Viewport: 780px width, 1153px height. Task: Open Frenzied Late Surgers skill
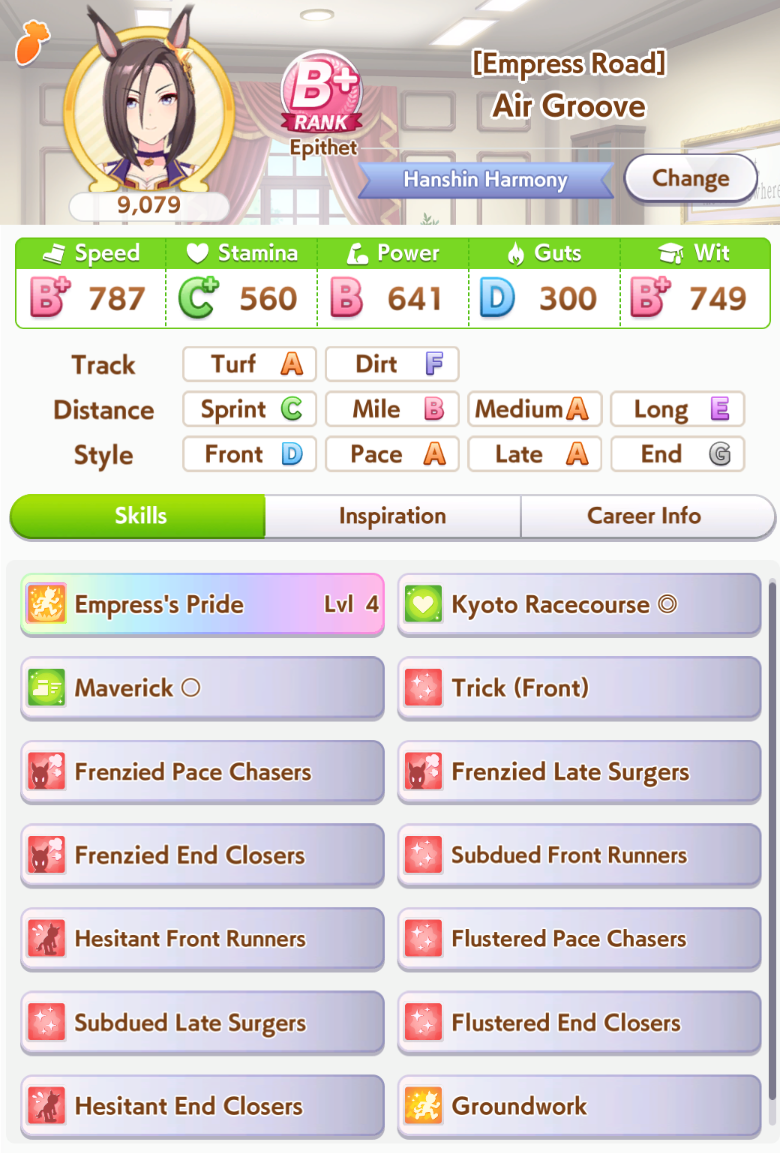pos(579,772)
